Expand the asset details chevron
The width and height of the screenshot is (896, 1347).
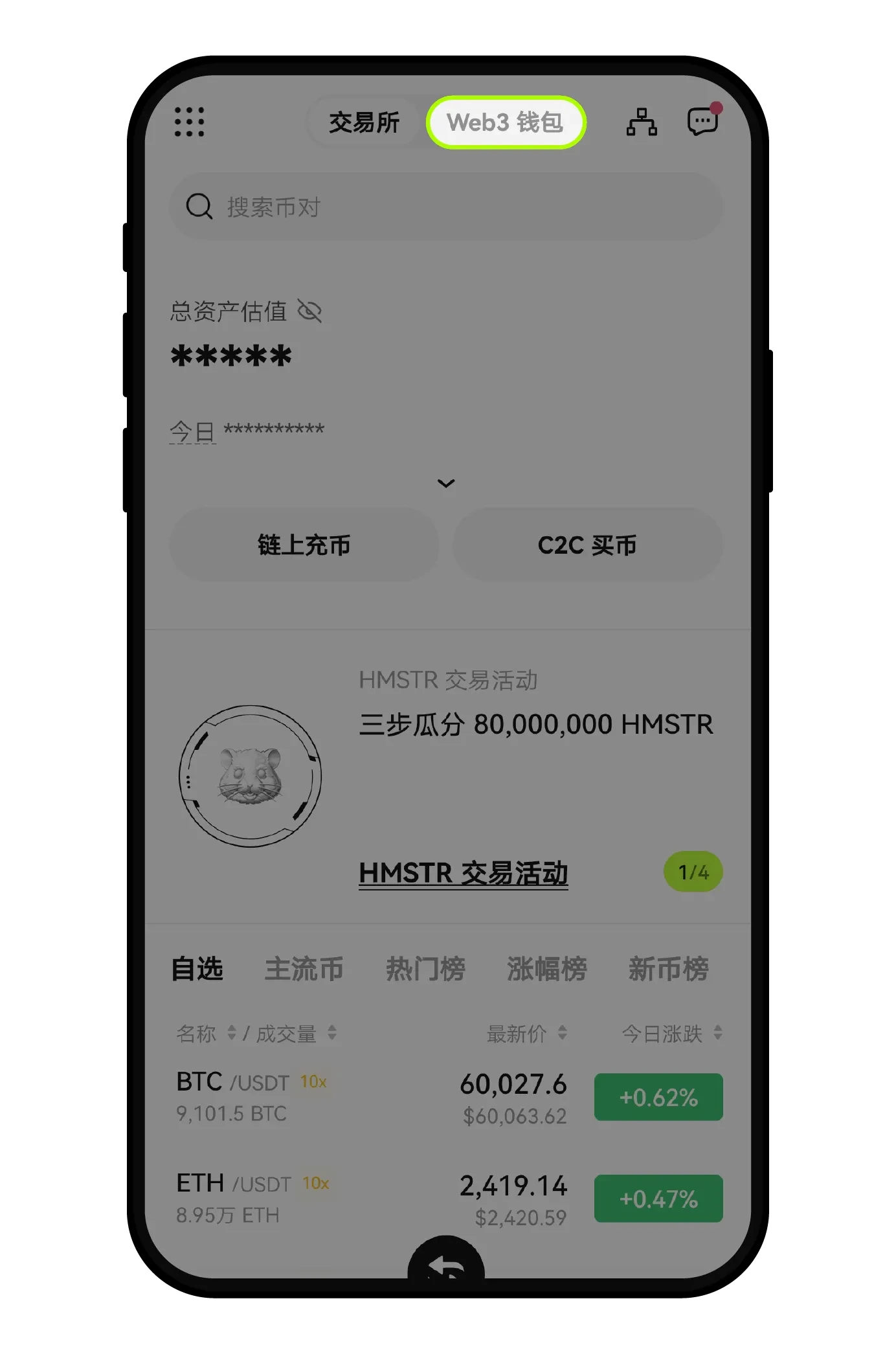pos(446,483)
